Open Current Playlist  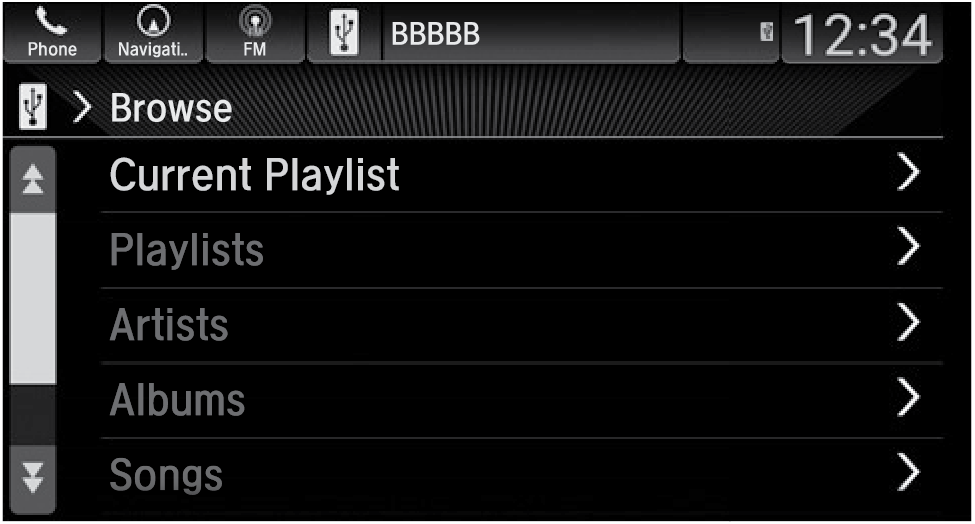tap(520, 175)
